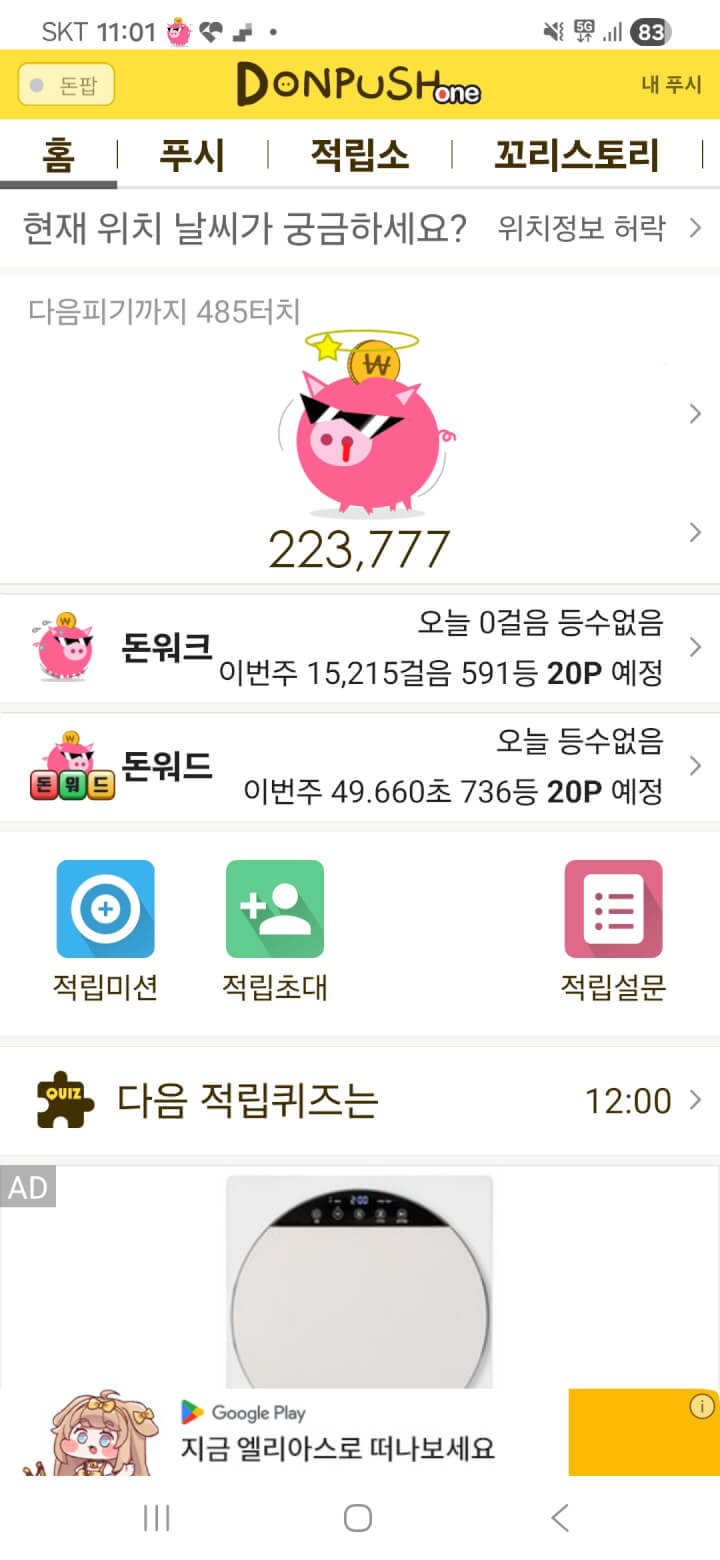Go back with the system back button
The height and width of the screenshot is (1560, 720).
[560, 1518]
